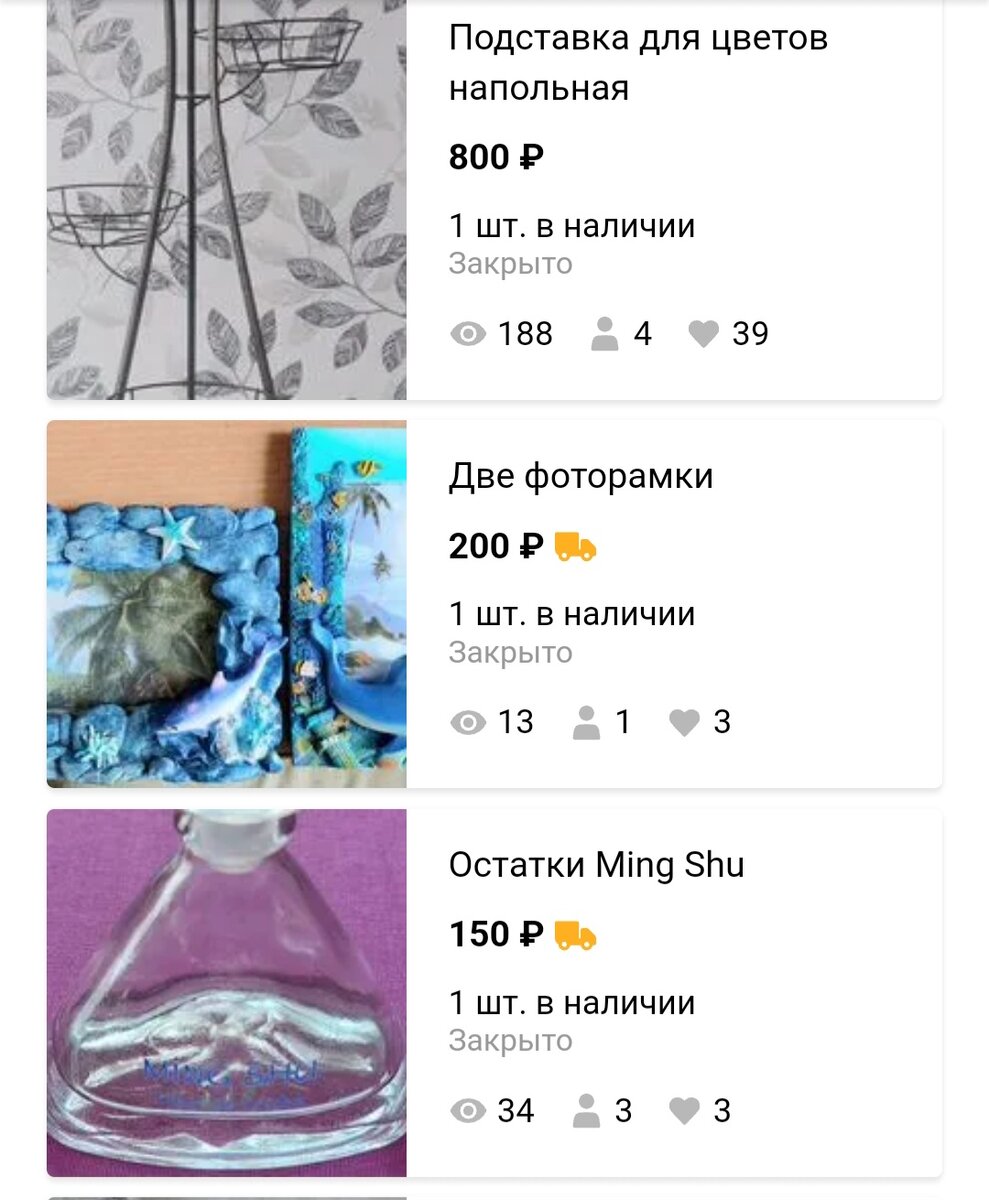The height and width of the screenshot is (1200, 989).
Task: Click the person icon showing 1 buyer
Action: 586,722
